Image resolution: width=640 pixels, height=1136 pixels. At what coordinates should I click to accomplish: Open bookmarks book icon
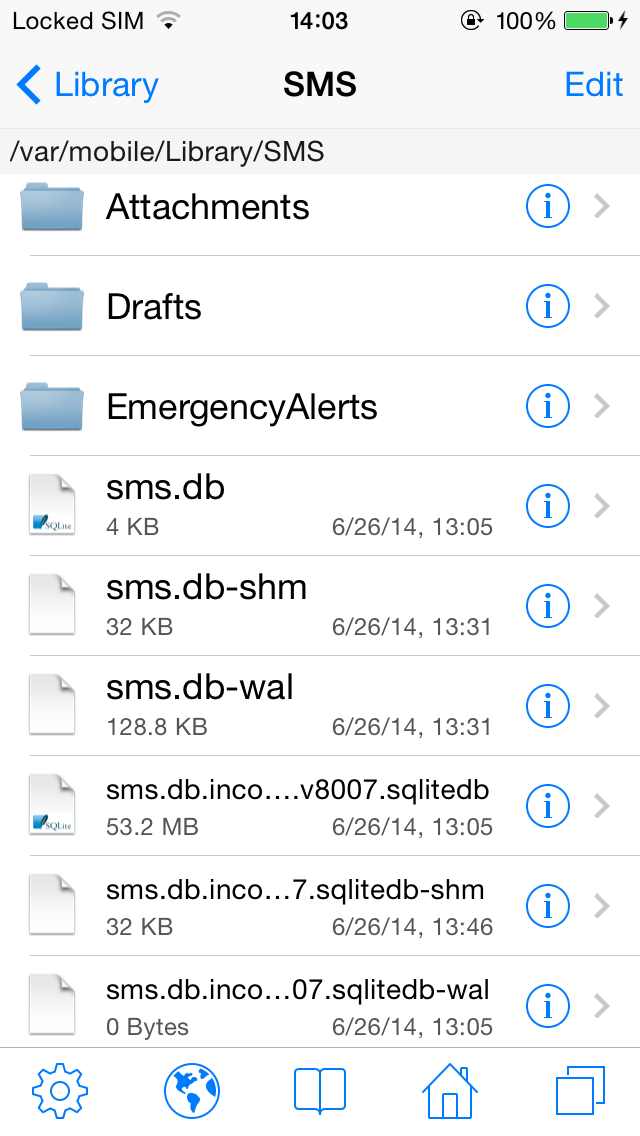coord(320,1090)
